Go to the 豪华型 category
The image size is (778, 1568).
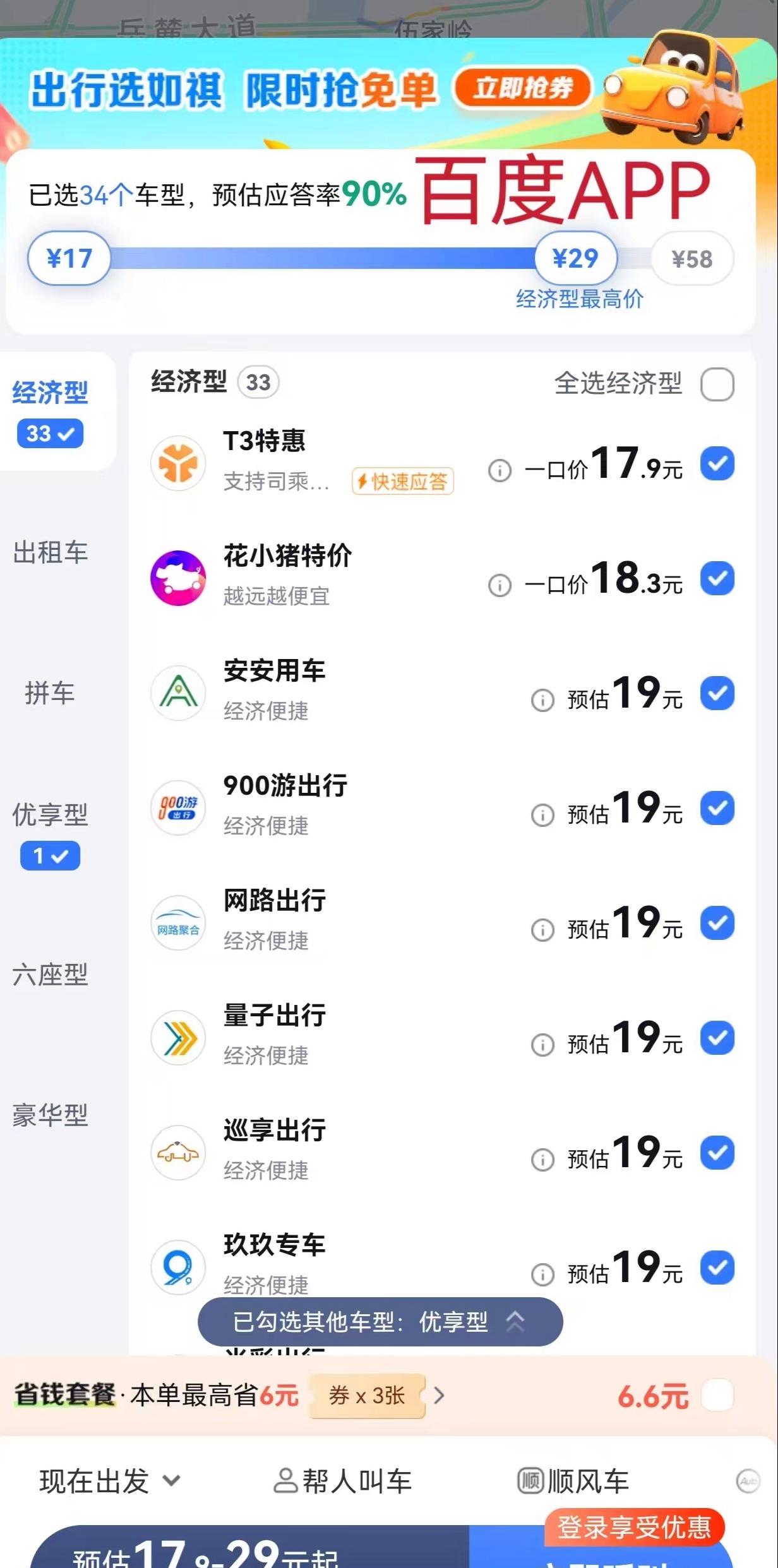coord(51,1115)
